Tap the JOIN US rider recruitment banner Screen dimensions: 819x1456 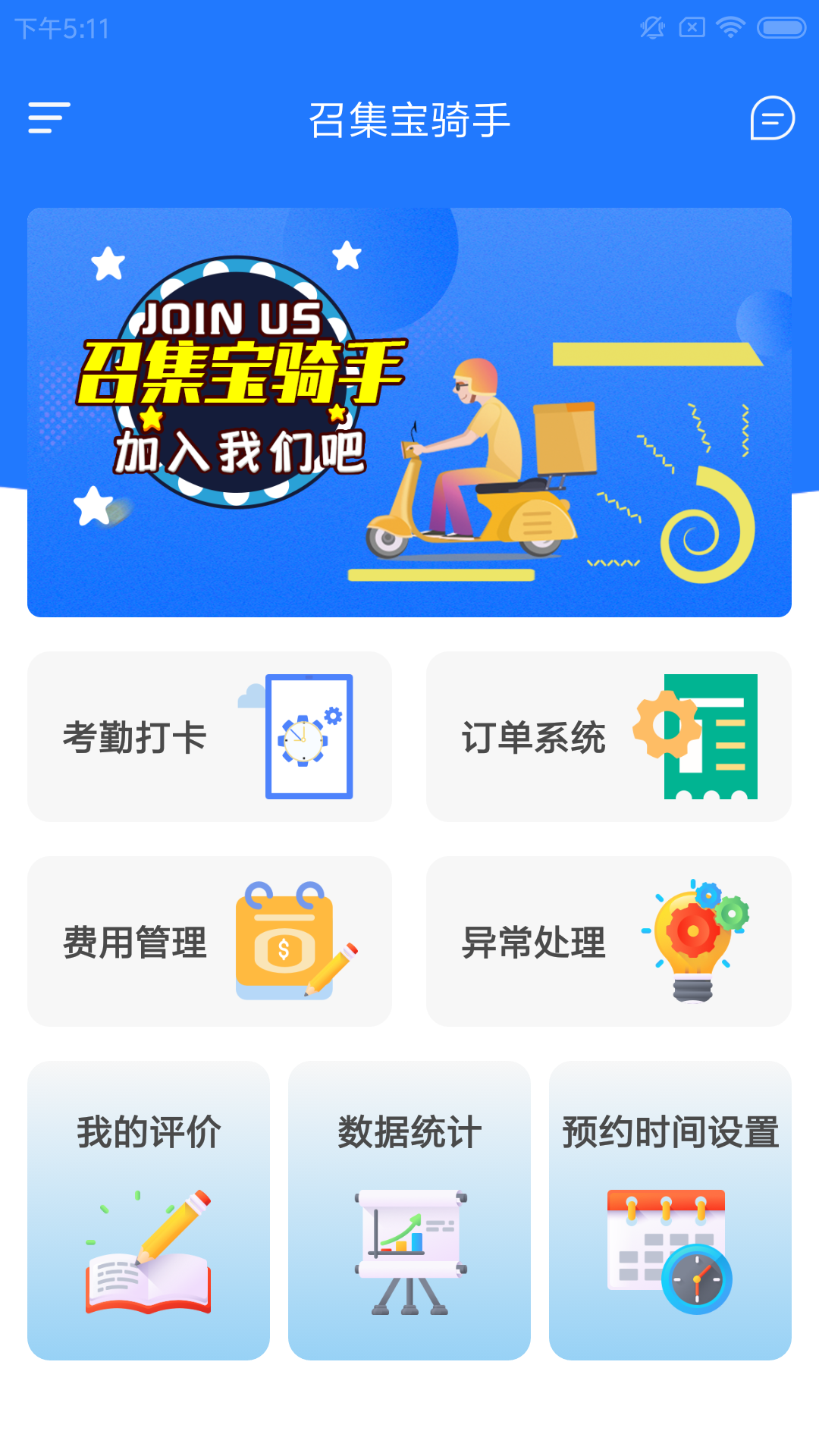[409, 412]
